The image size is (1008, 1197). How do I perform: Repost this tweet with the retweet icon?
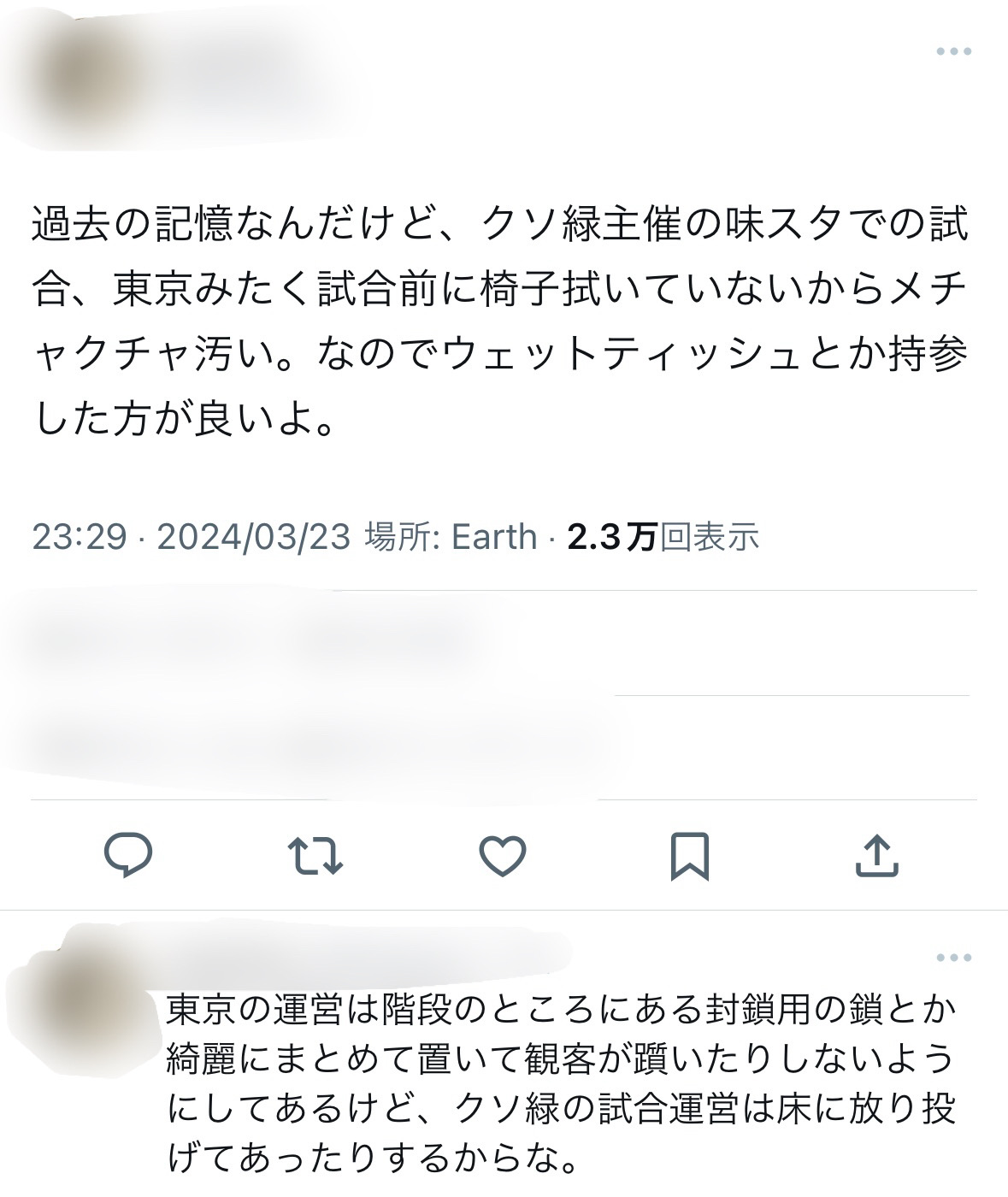tap(315, 856)
